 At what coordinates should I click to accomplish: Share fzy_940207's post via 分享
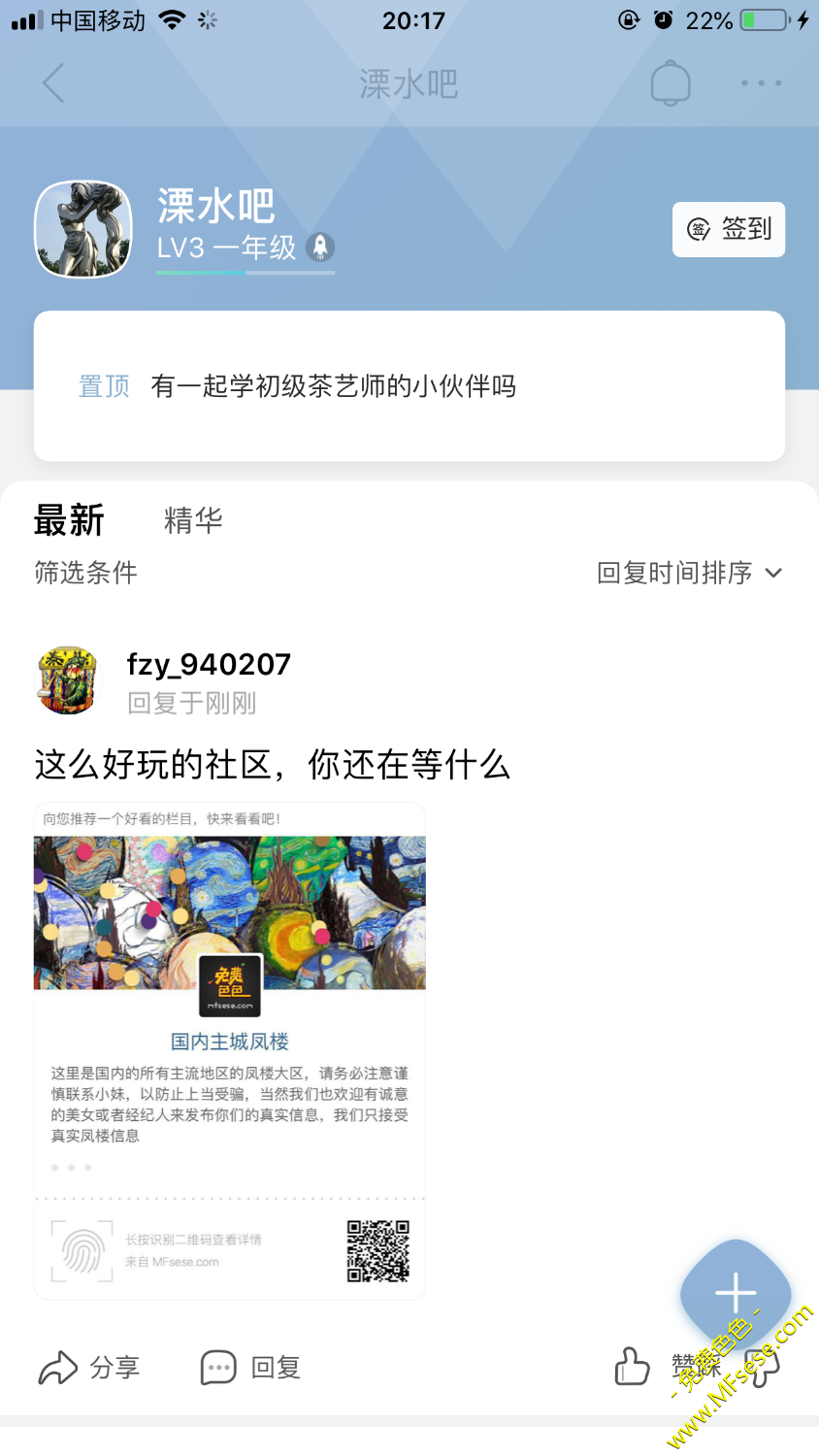(x=89, y=1368)
